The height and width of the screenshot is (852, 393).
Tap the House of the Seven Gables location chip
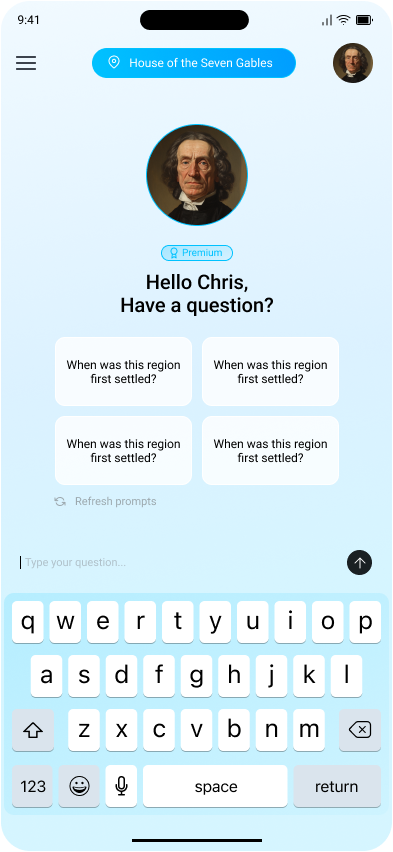coord(194,63)
